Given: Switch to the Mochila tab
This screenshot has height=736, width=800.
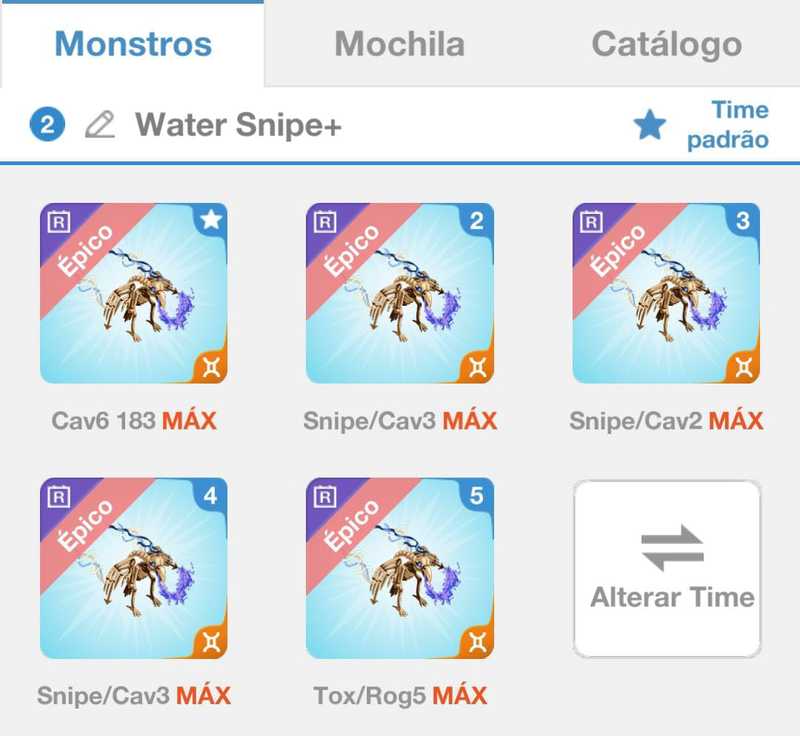Looking at the screenshot, I should (399, 44).
